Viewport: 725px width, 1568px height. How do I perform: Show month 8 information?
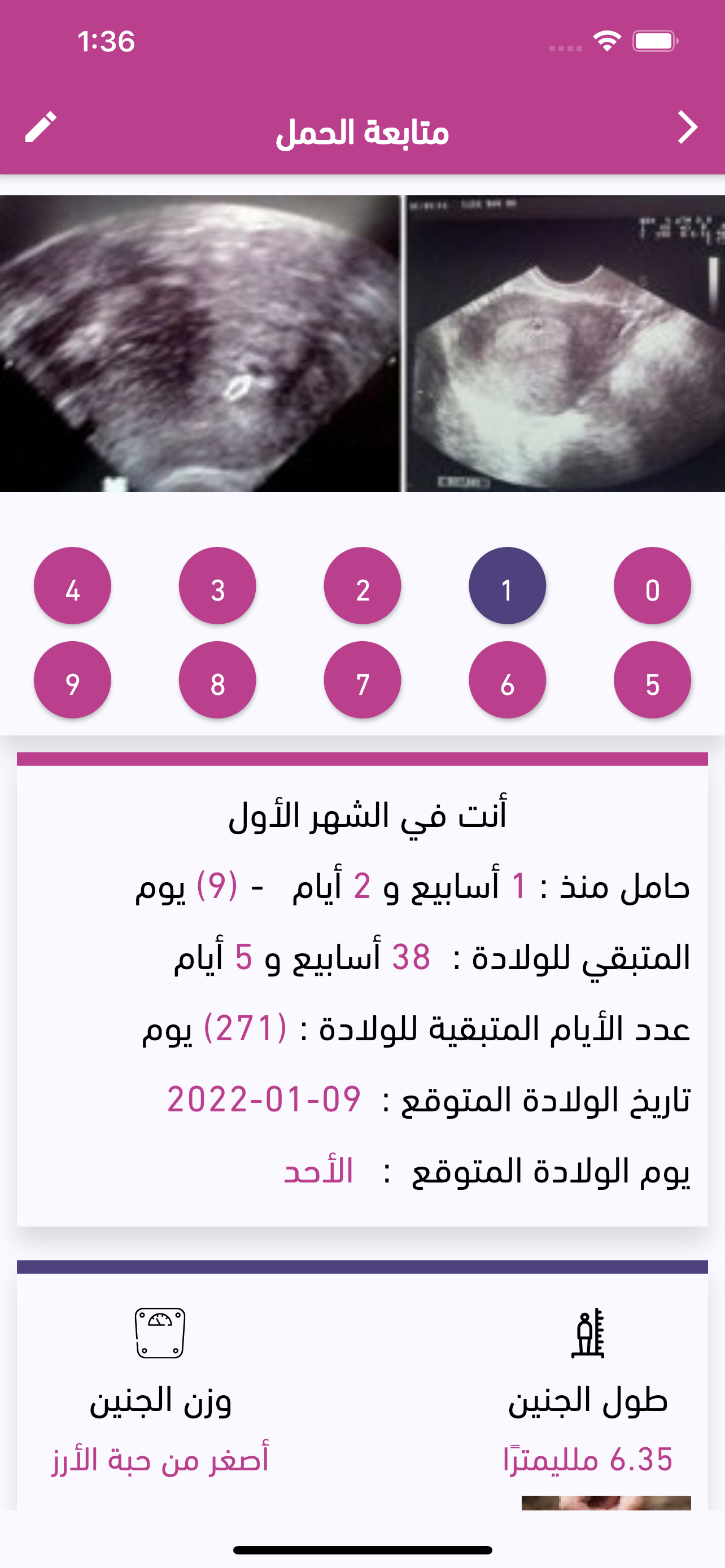217,680
